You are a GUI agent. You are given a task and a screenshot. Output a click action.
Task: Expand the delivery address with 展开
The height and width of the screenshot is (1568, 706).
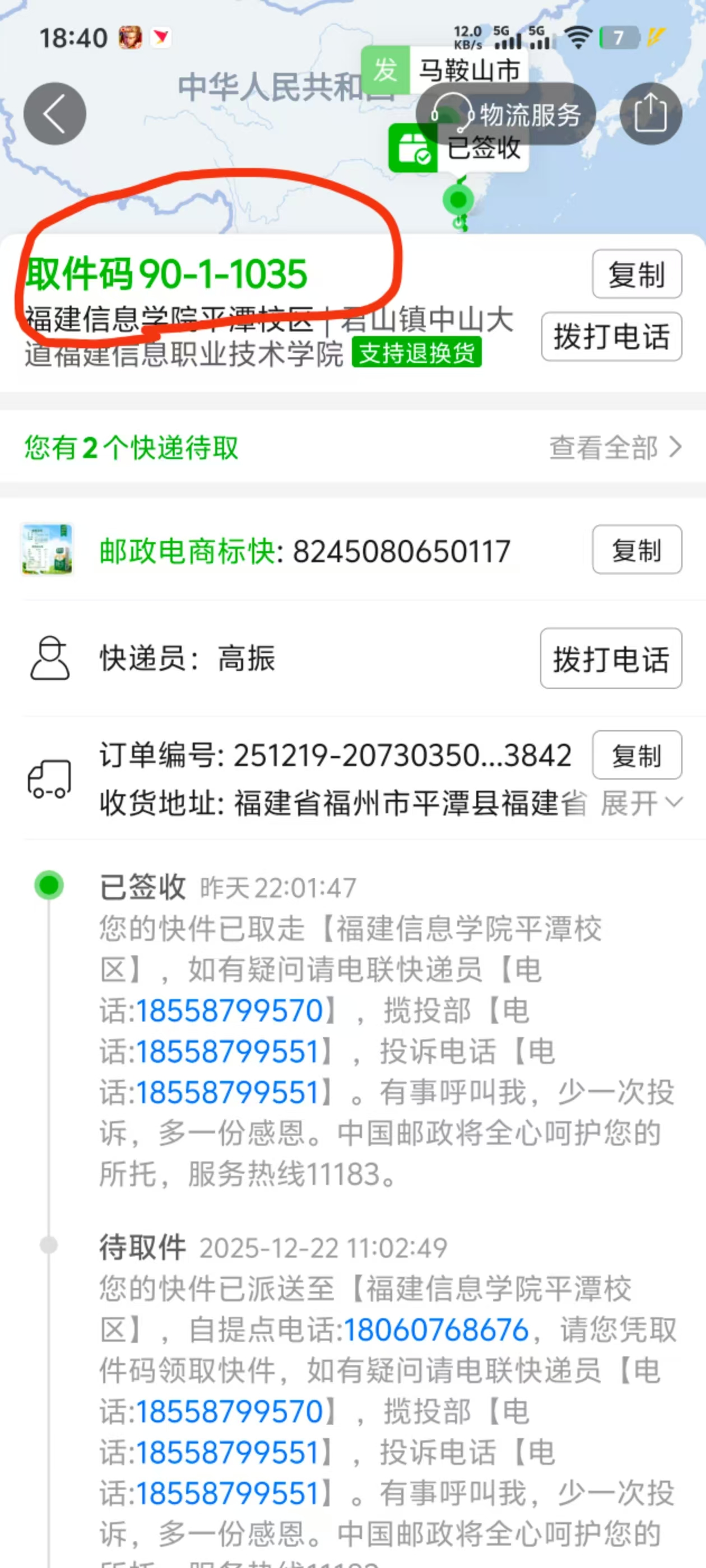click(x=640, y=803)
